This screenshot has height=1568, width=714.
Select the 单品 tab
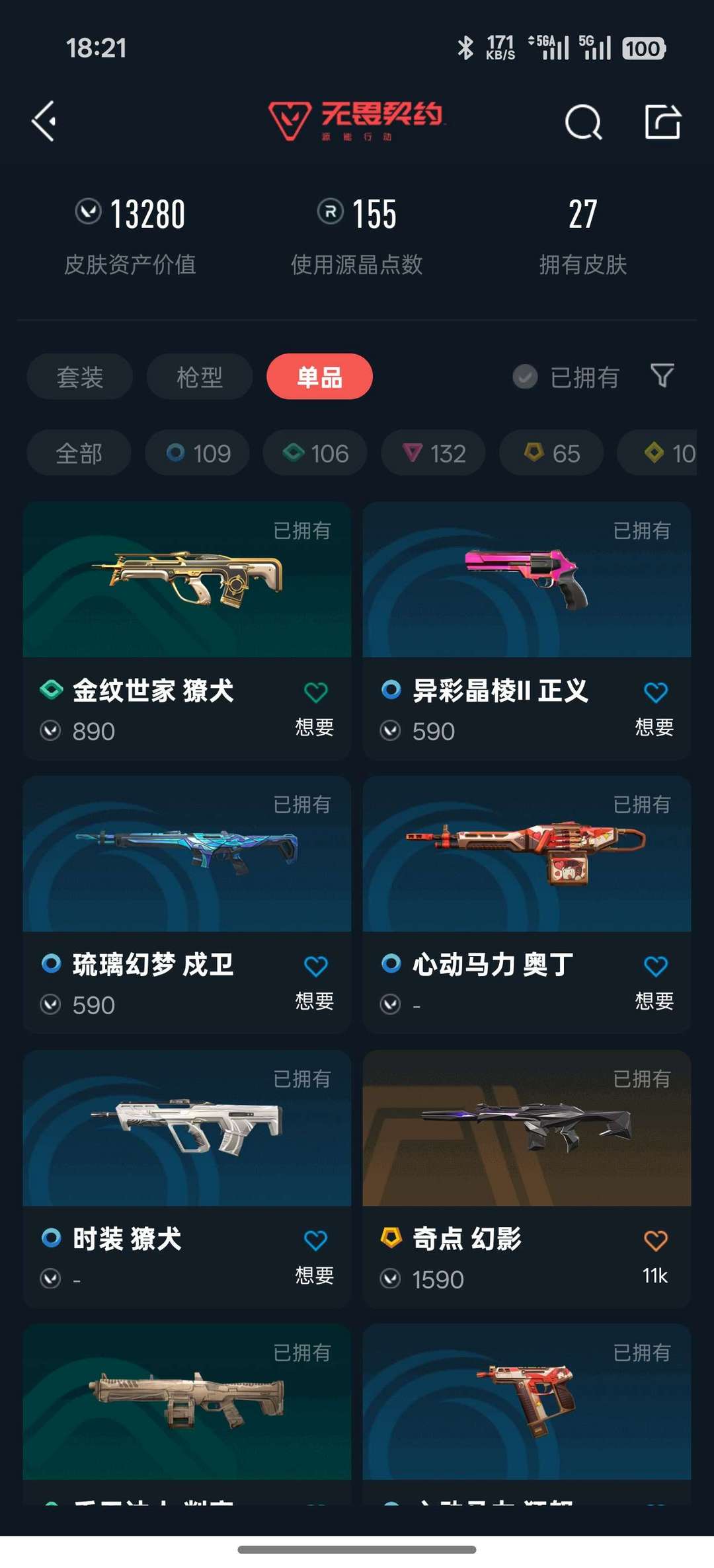pos(319,377)
